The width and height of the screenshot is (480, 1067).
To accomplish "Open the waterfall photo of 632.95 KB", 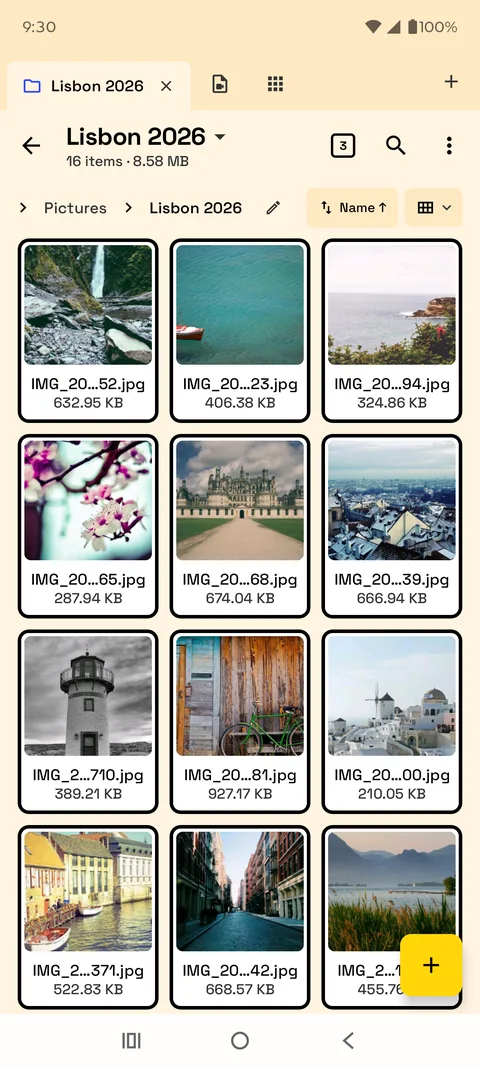I will point(88,330).
